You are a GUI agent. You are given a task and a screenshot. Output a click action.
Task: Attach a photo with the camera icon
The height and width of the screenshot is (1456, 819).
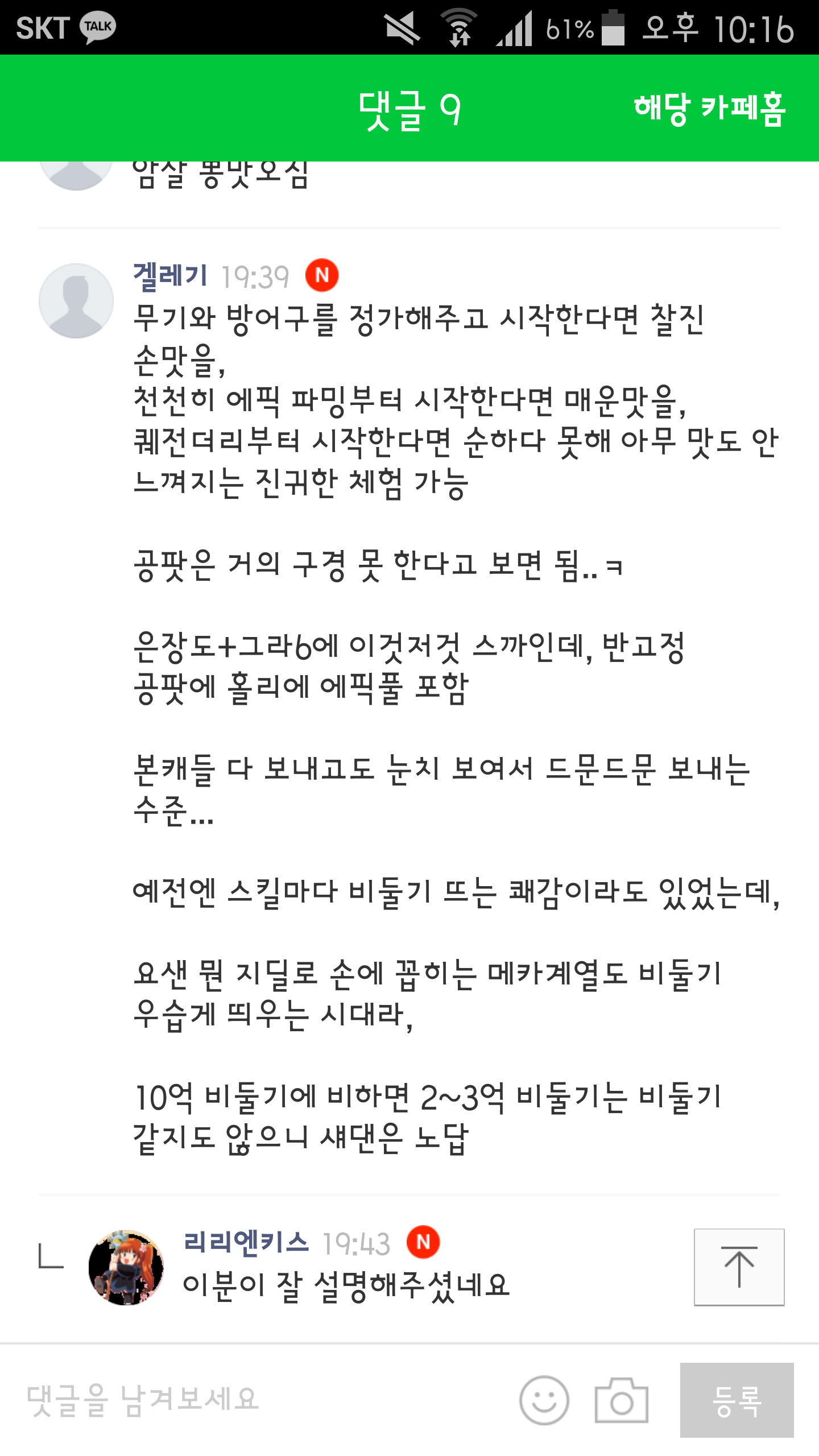click(x=621, y=1400)
